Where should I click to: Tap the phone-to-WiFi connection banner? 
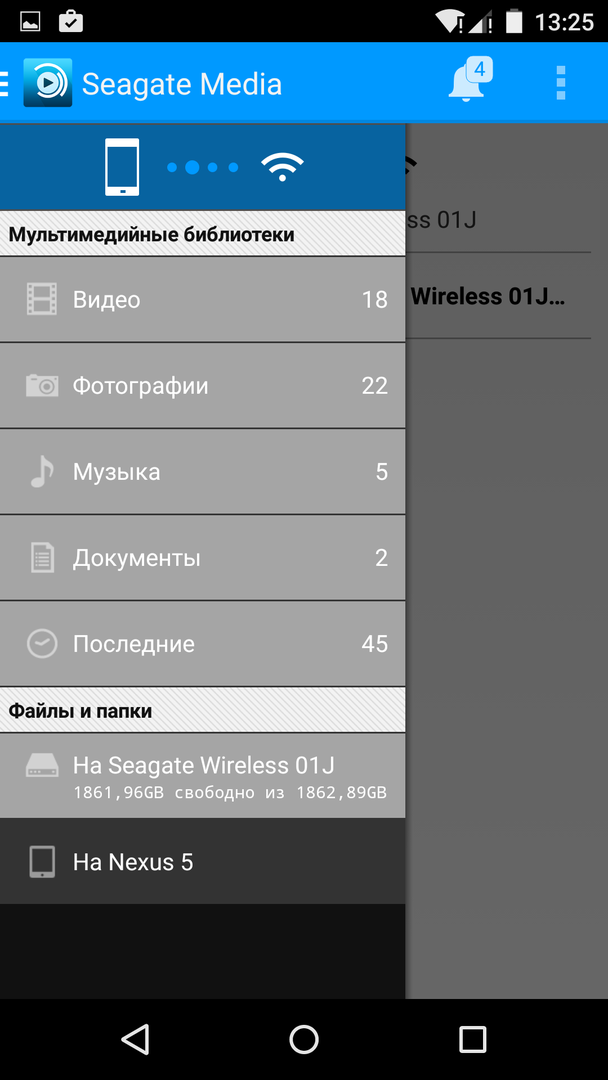[202, 167]
